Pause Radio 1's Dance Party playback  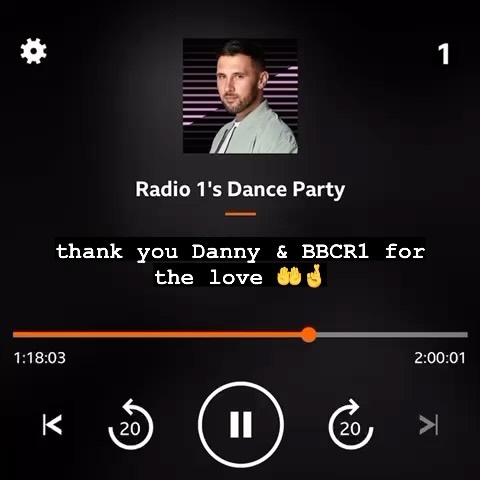pyautogui.click(x=241, y=424)
